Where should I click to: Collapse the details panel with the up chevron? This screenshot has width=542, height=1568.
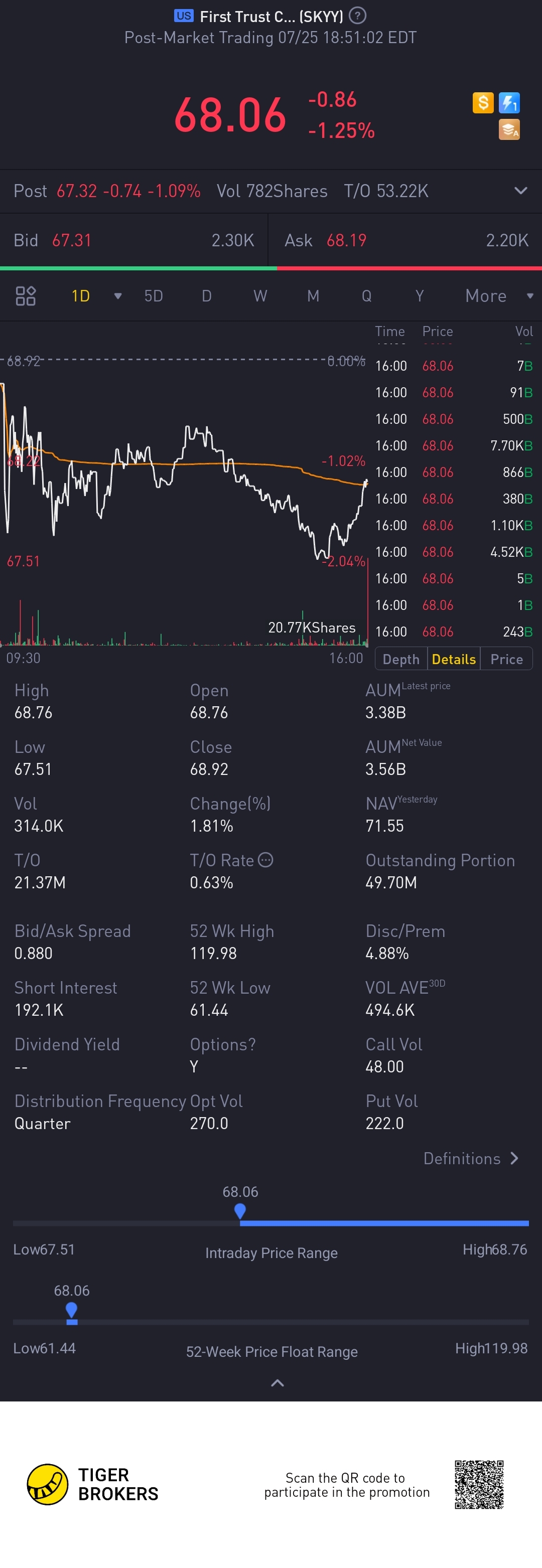tap(277, 1383)
